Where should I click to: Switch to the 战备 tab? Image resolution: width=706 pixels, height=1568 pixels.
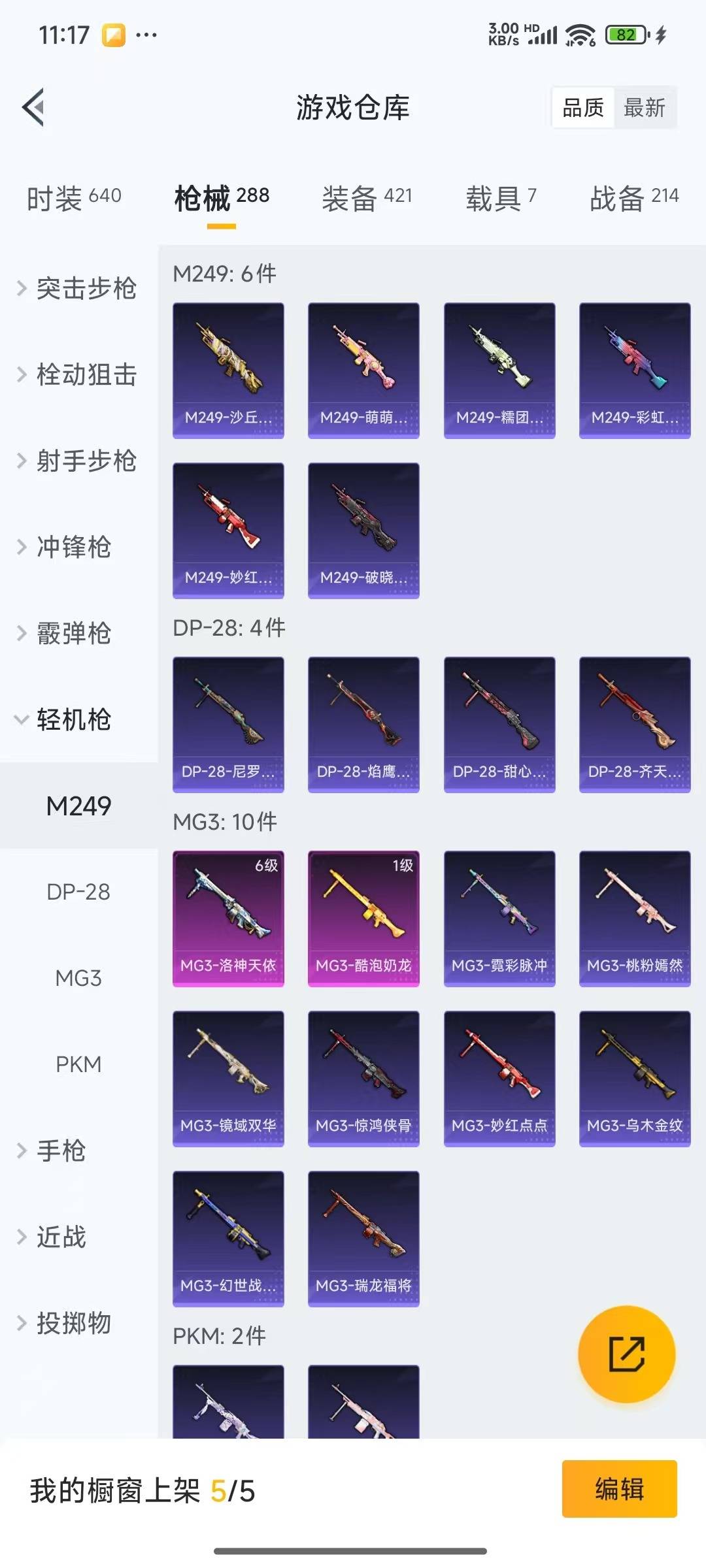click(633, 197)
